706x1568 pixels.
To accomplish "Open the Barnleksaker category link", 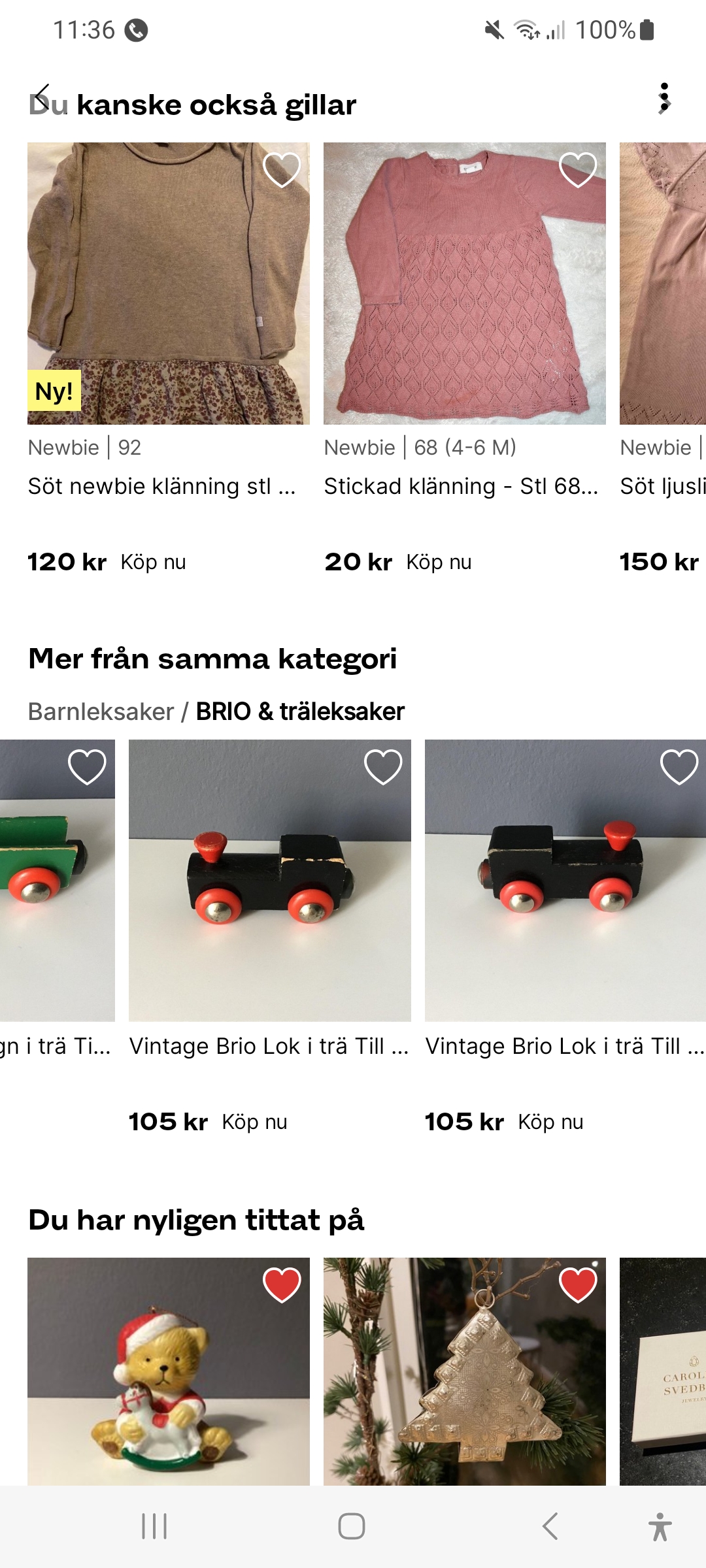I will 101,711.
